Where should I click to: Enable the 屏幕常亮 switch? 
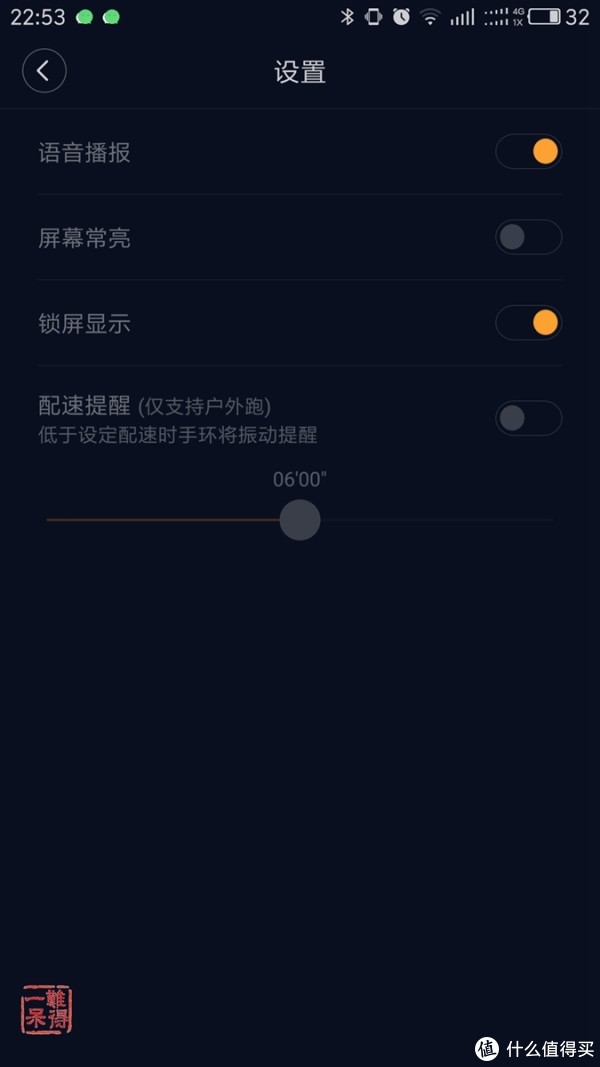529,237
